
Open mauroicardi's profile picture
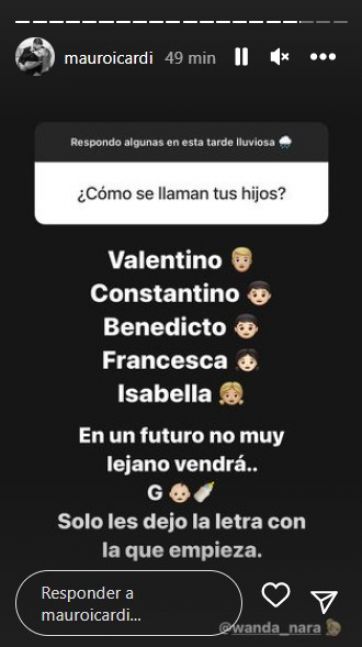click(x=35, y=57)
